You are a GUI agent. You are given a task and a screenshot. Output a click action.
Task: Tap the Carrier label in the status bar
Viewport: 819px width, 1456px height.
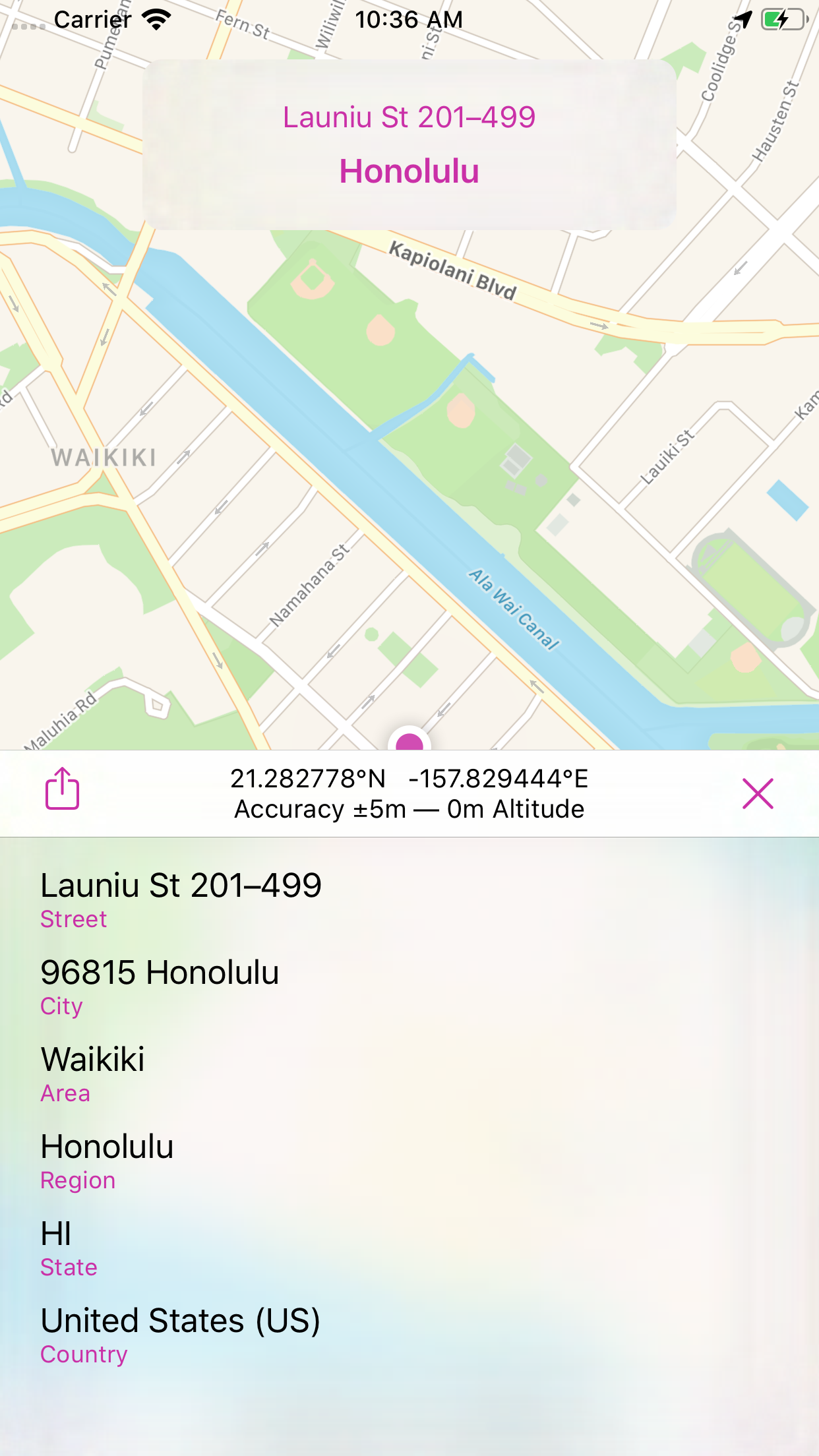(92, 18)
